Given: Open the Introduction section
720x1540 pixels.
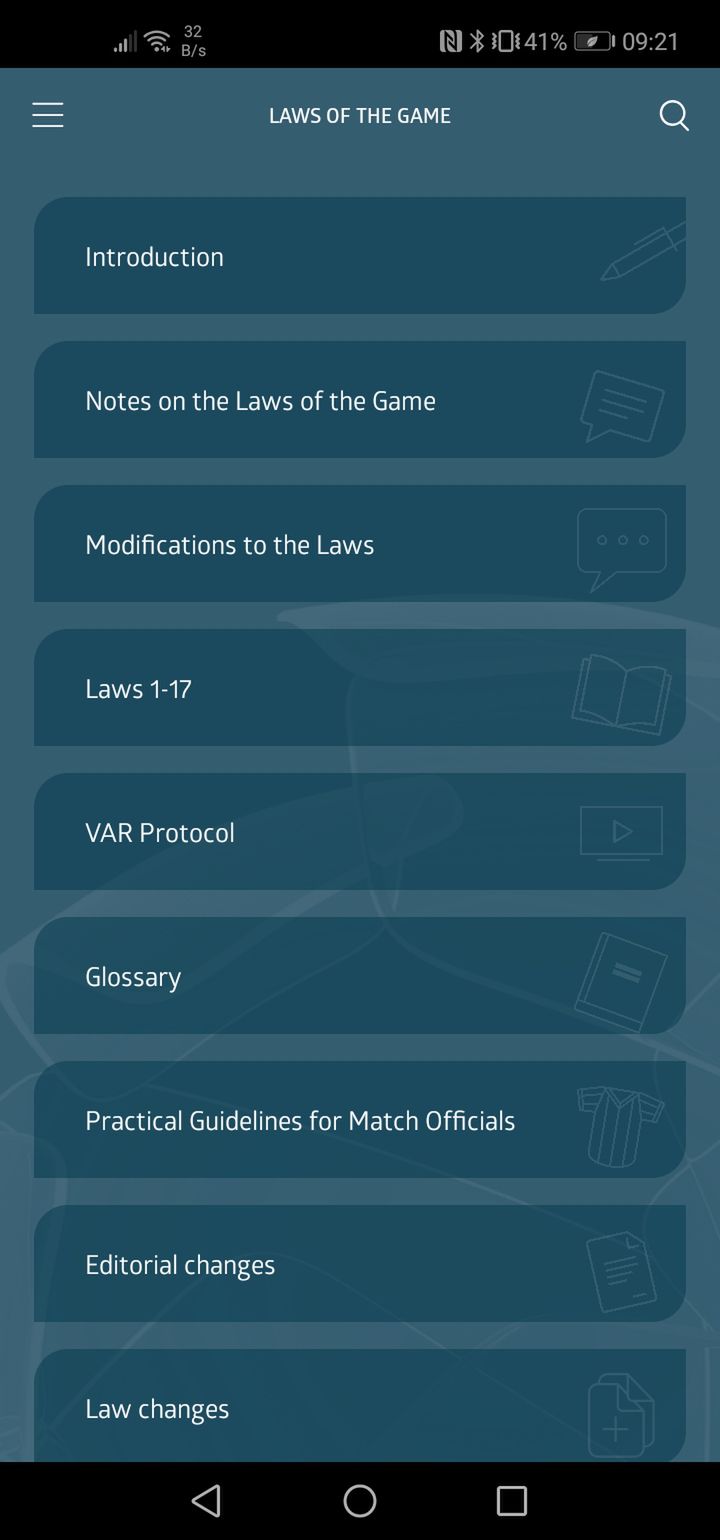Looking at the screenshot, I should (x=360, y=256).
